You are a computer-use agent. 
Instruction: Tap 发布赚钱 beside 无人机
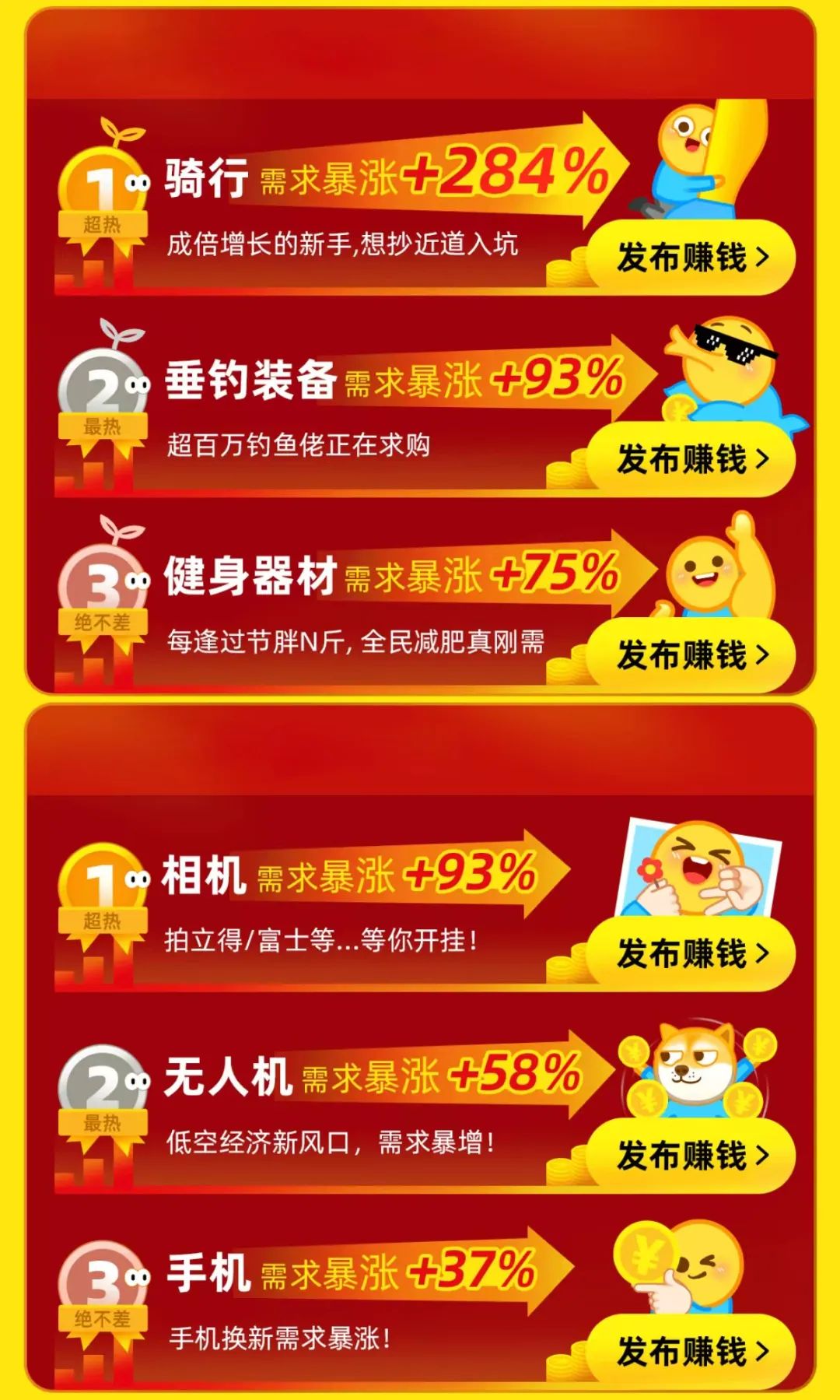(x=691, y=1156)
